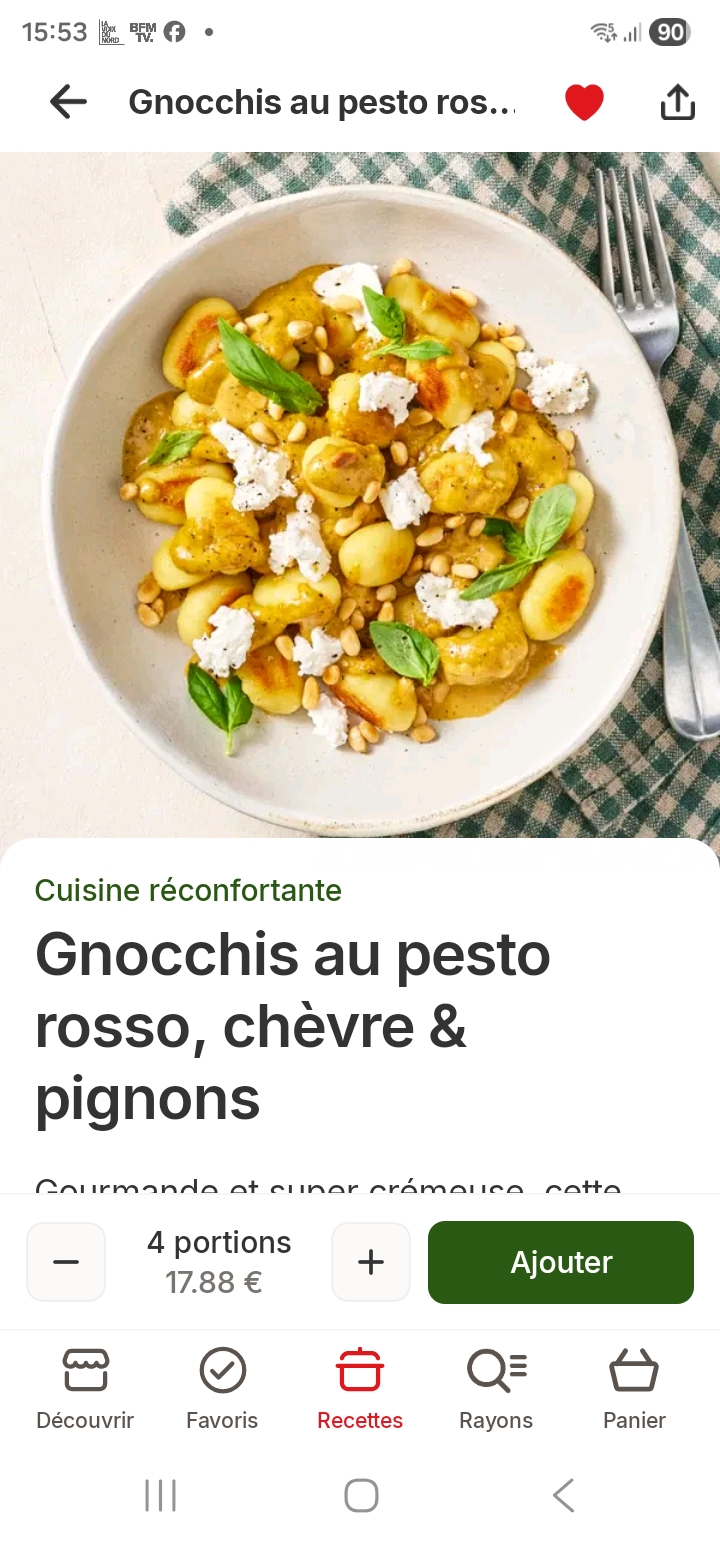The width and height of the screenshot is (720, 1544).
Task: Open the Cuisine réconfortante category link
Action: click(187, 890)
